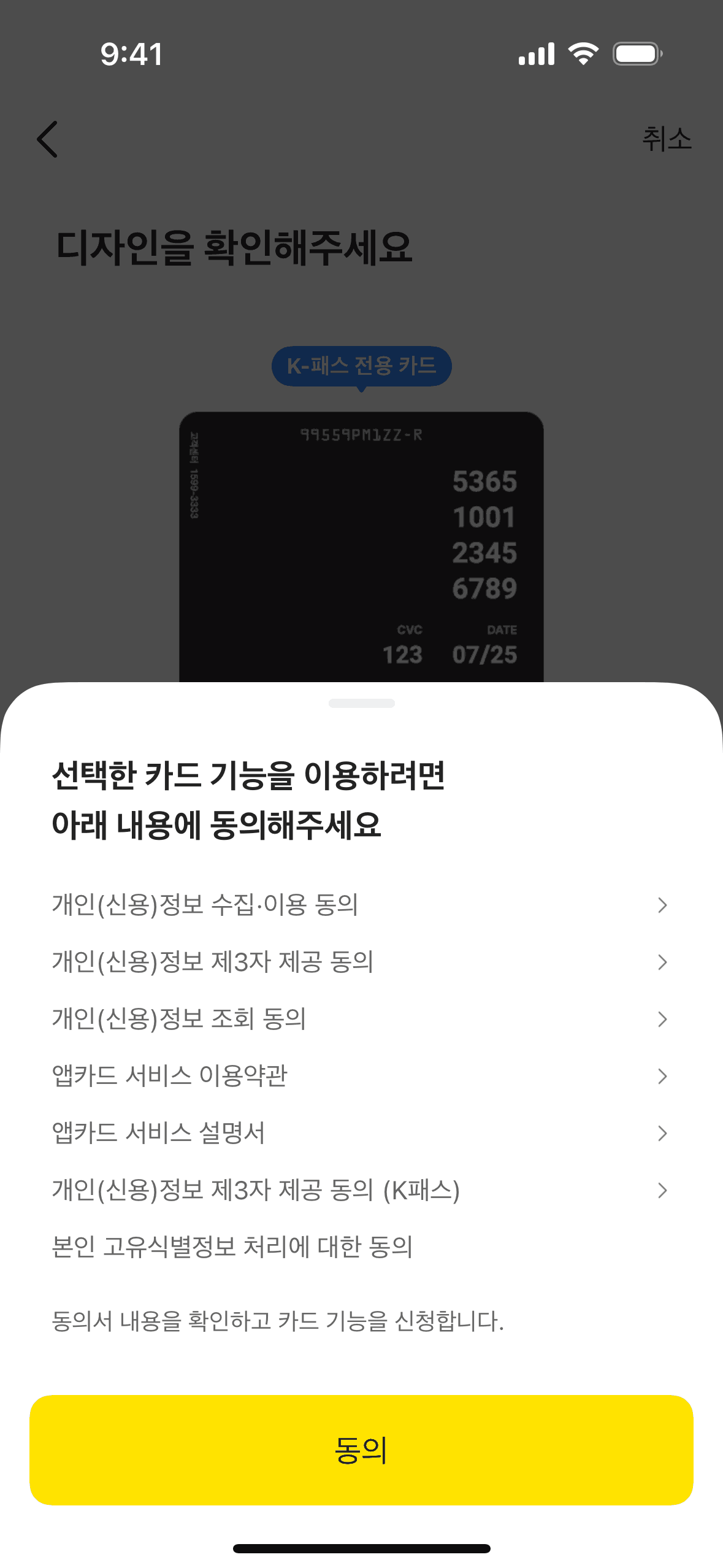Tap the back arrow
Viewport: 723px width, 1568px height.
pos(47,139)
